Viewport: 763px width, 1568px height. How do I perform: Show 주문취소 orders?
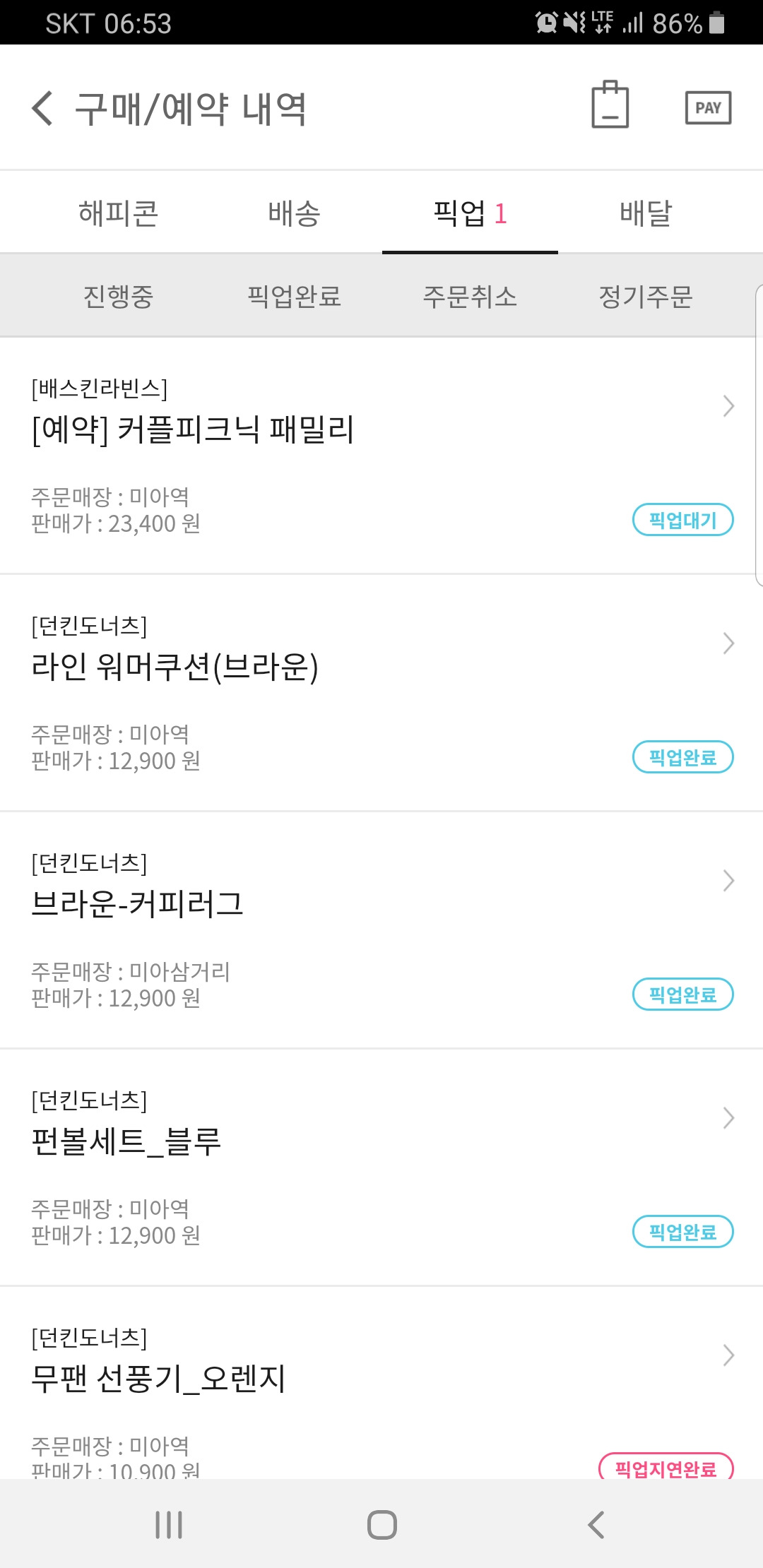pyautogui.click(x=469, y=296)
